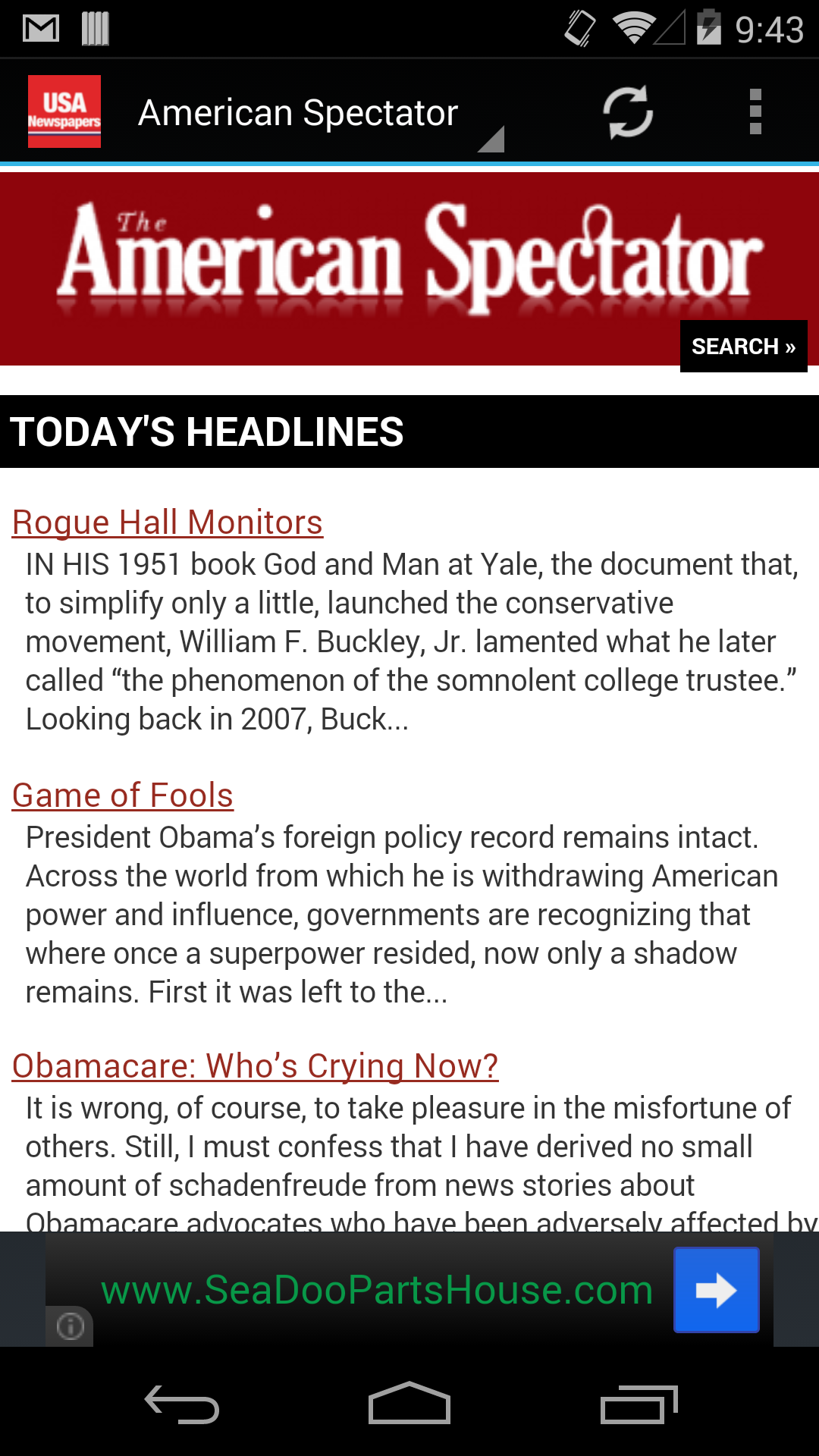Click the SEARCH button on the banner
Viewport: 819px width, 1456px height.
[744, 346]
